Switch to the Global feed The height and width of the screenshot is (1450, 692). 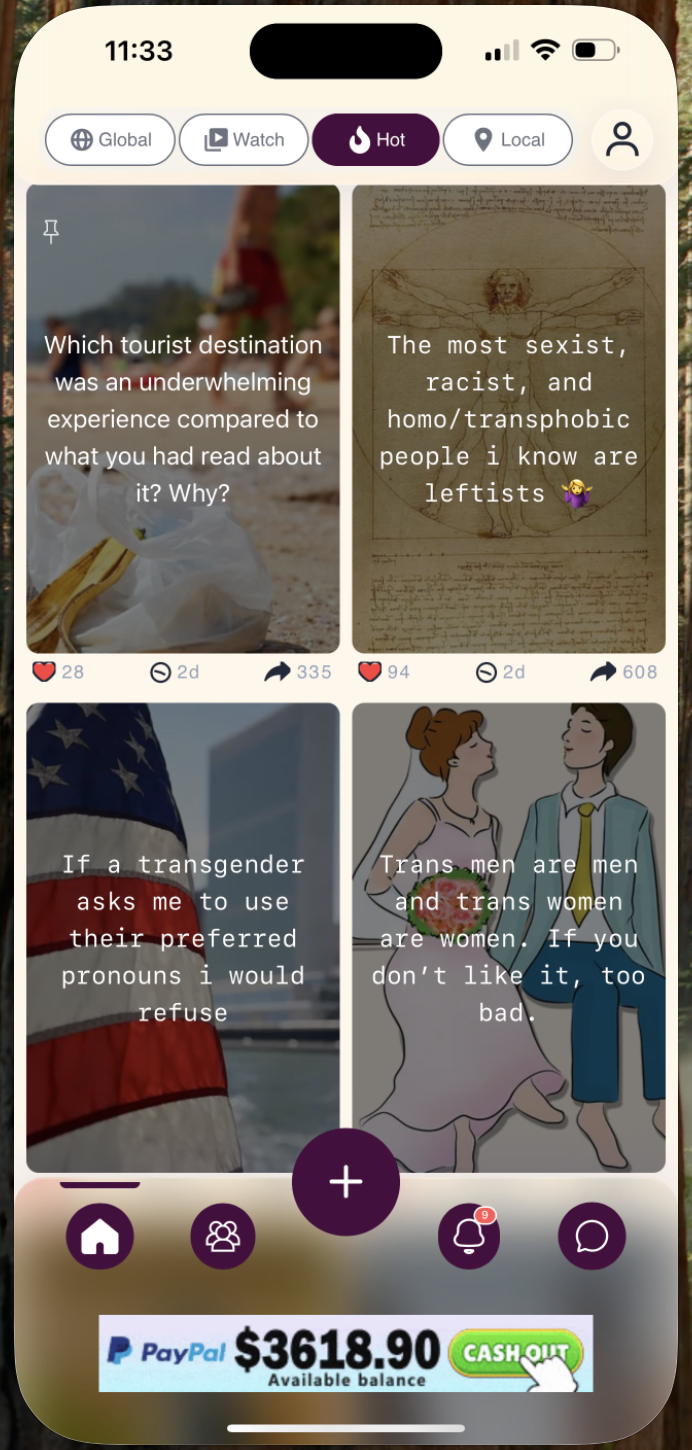(x=110, y=140)
